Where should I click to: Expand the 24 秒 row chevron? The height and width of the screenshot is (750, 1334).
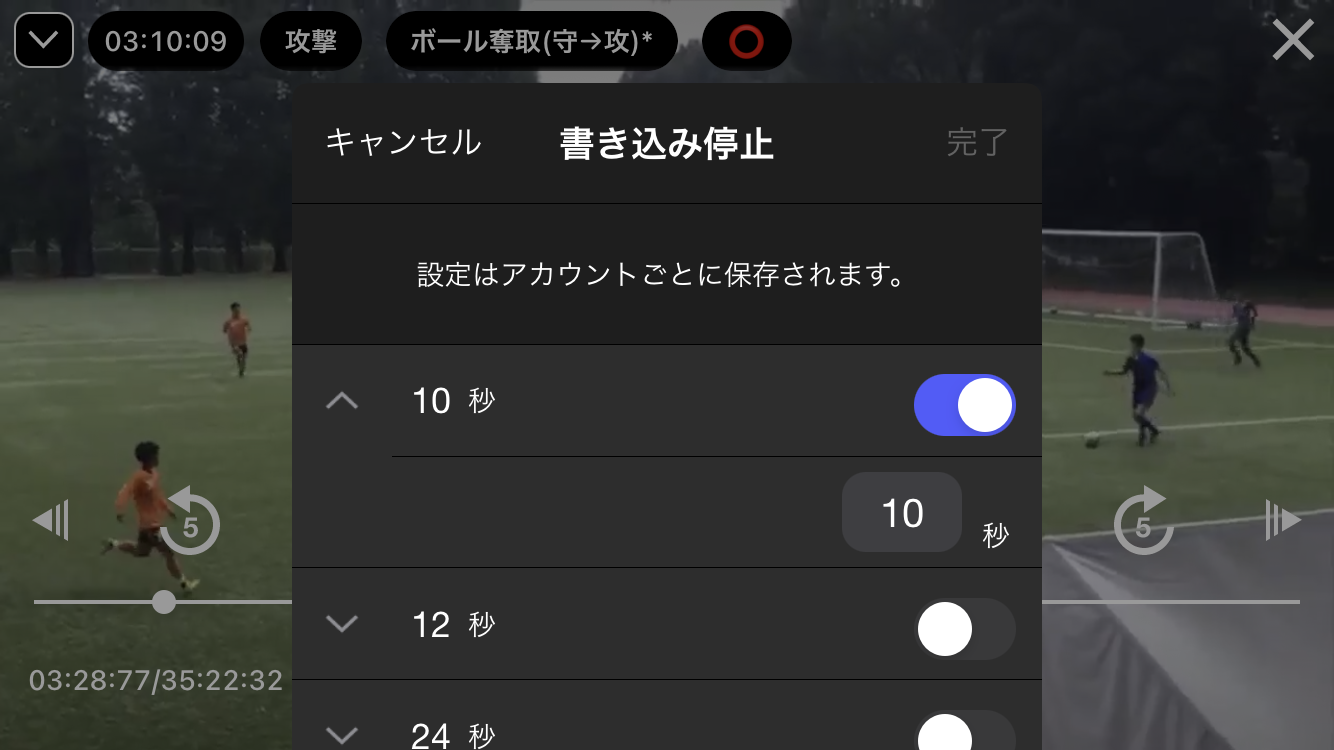coord(342,736)
